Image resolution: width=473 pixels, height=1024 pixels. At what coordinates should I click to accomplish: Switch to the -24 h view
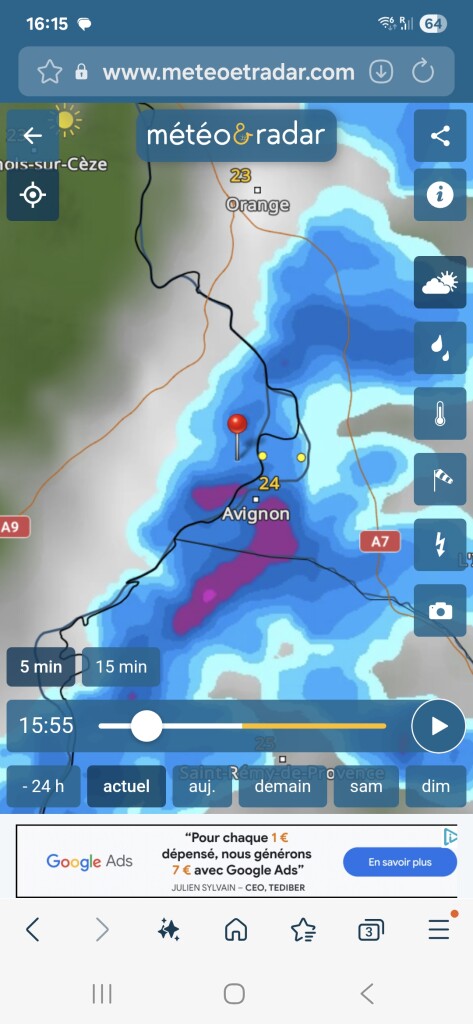tap(43, 786)
